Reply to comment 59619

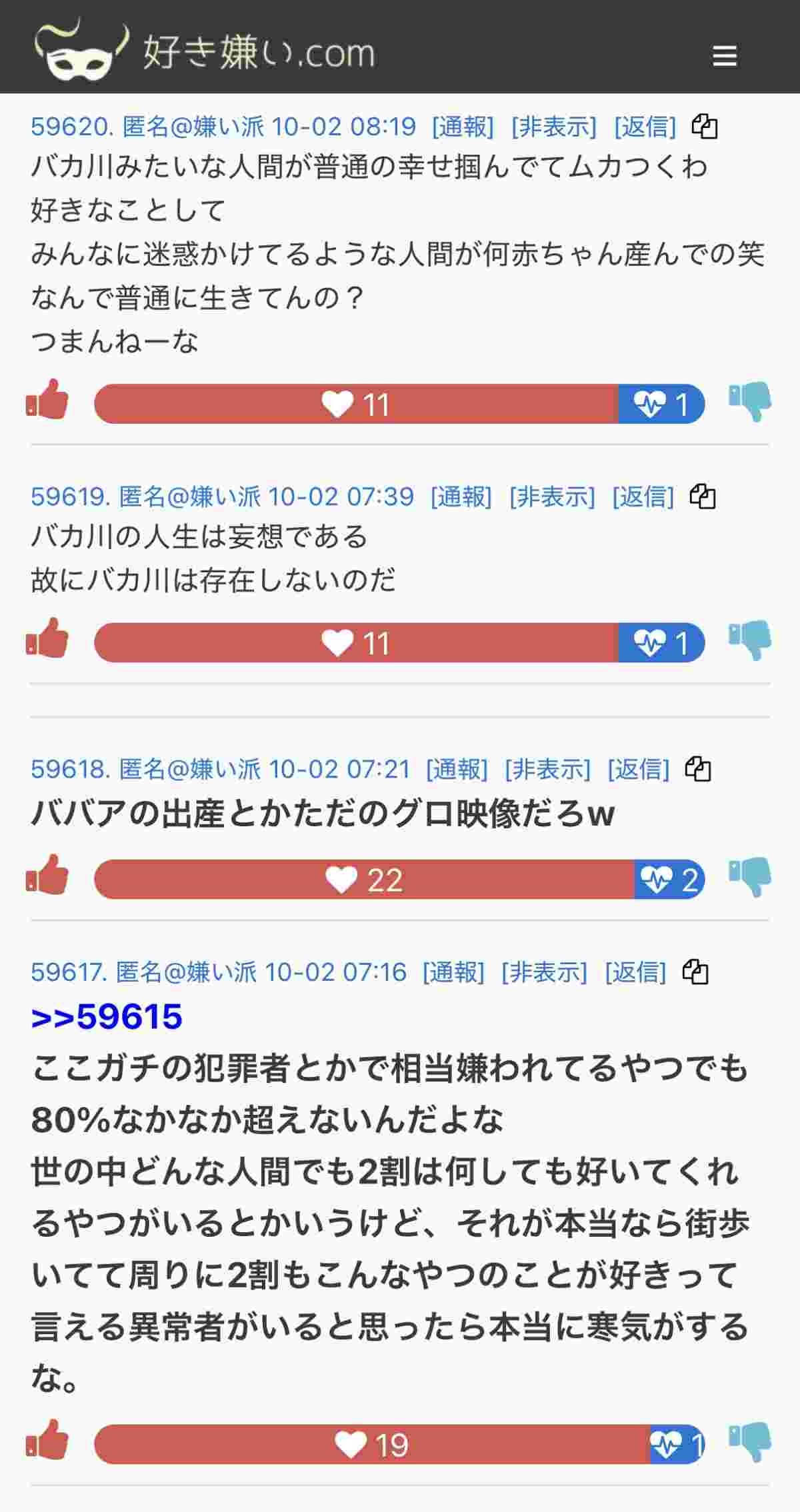pos(643,496)
